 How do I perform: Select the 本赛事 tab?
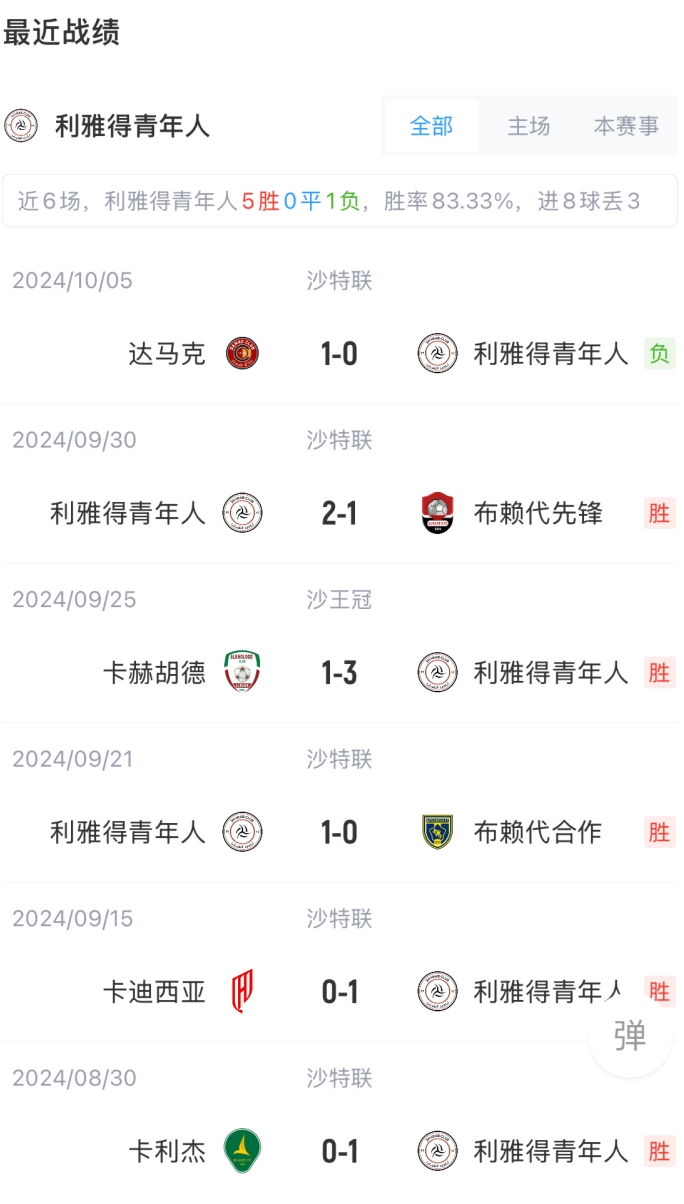click(626, 126)
